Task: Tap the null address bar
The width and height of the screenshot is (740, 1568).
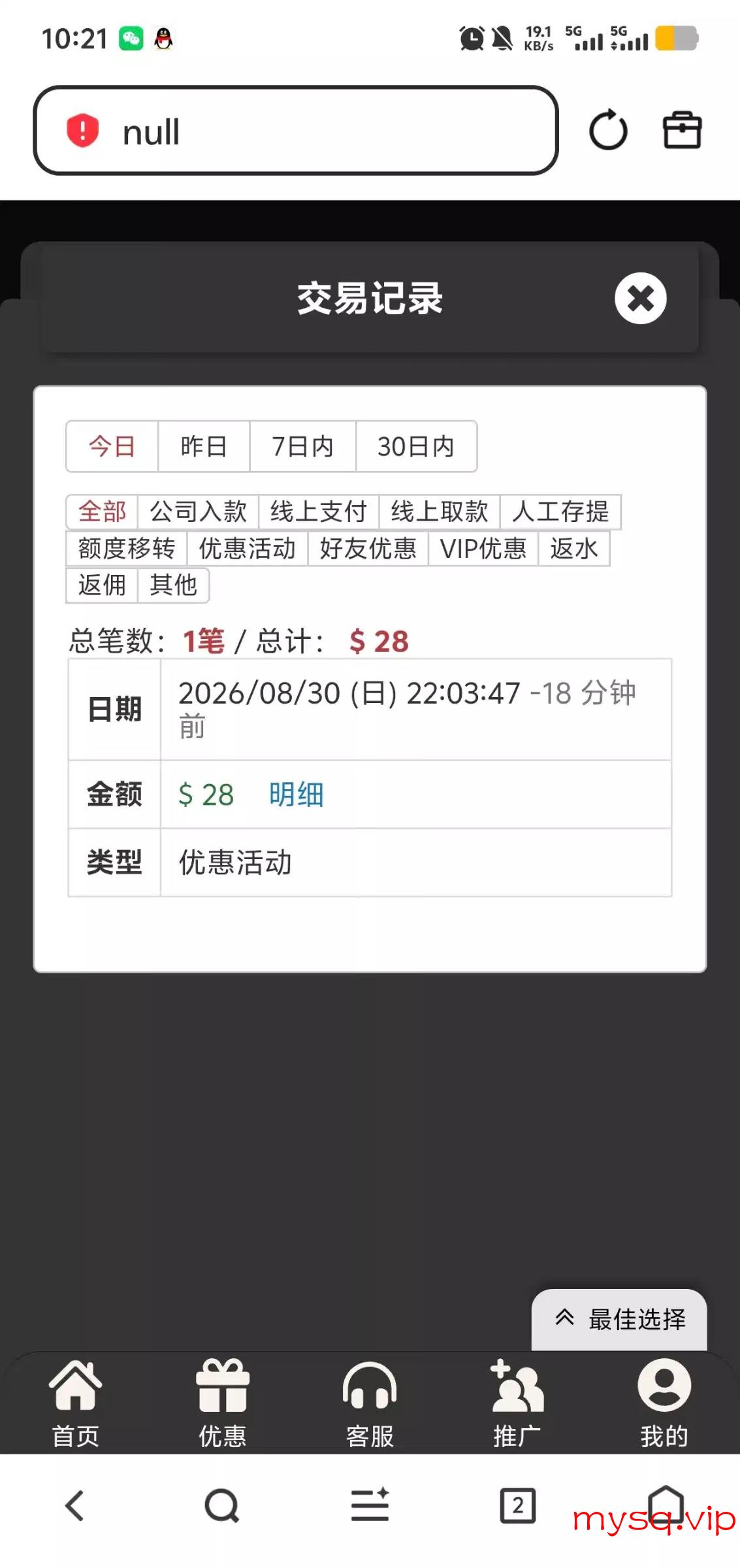Action: (296, 131)
